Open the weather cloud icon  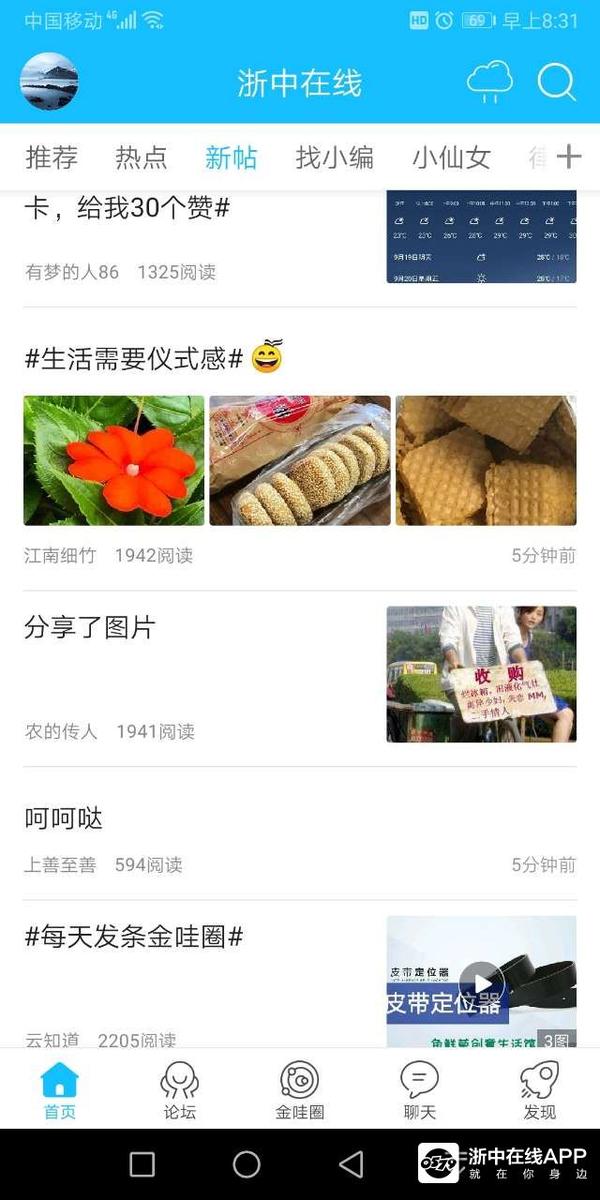coord(489,81)
